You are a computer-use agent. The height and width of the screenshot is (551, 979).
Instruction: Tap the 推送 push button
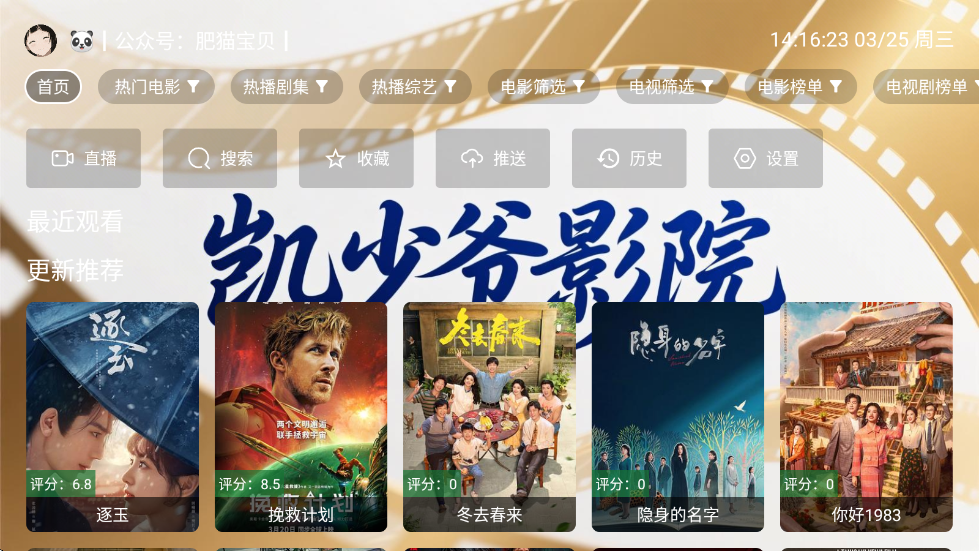tap(493, 158)
